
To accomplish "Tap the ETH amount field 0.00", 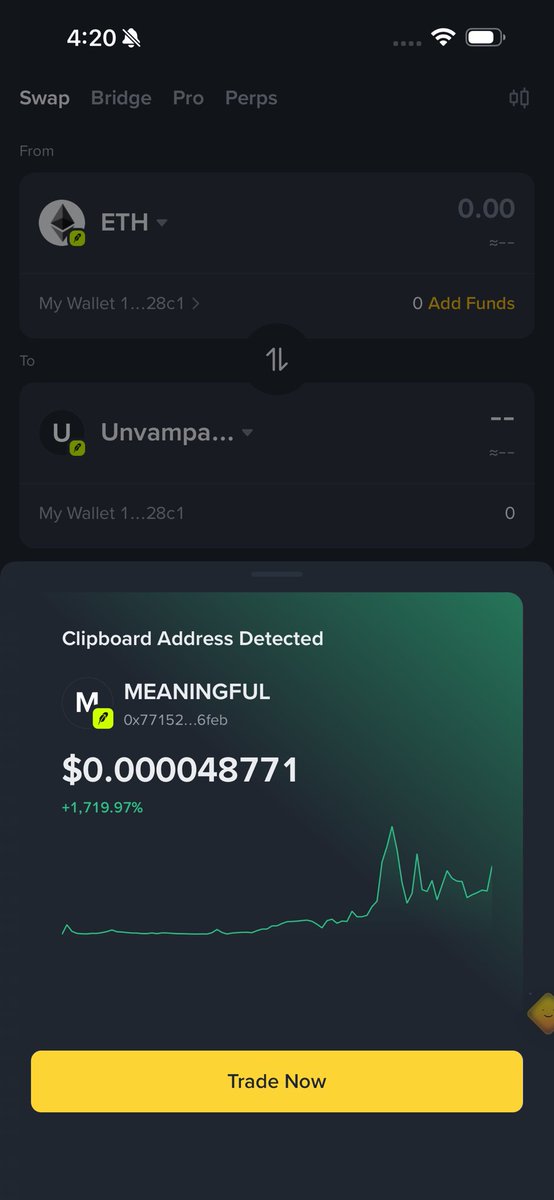I will pyautogui.click(x=486, y=209).
